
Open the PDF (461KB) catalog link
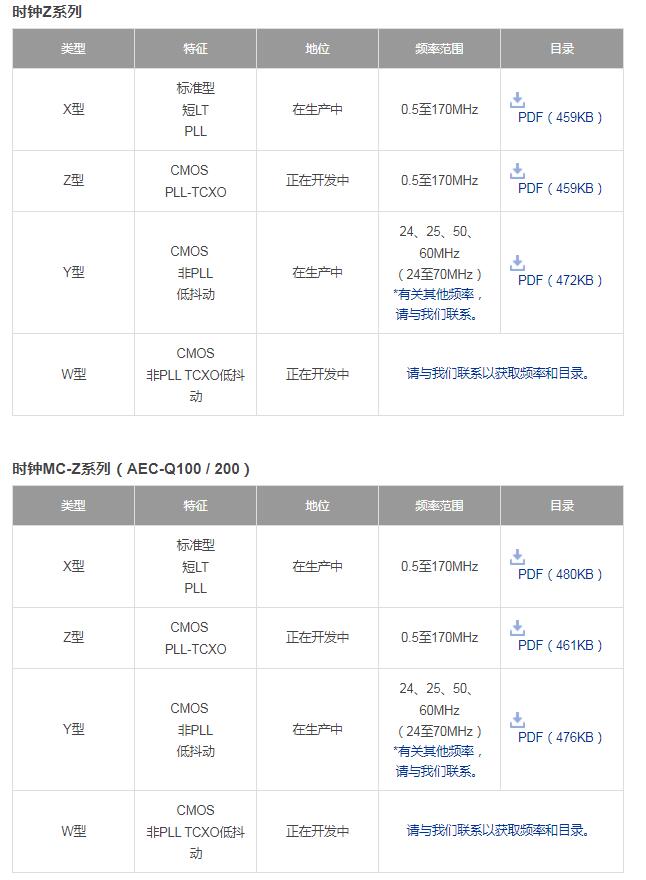point(559,645)
